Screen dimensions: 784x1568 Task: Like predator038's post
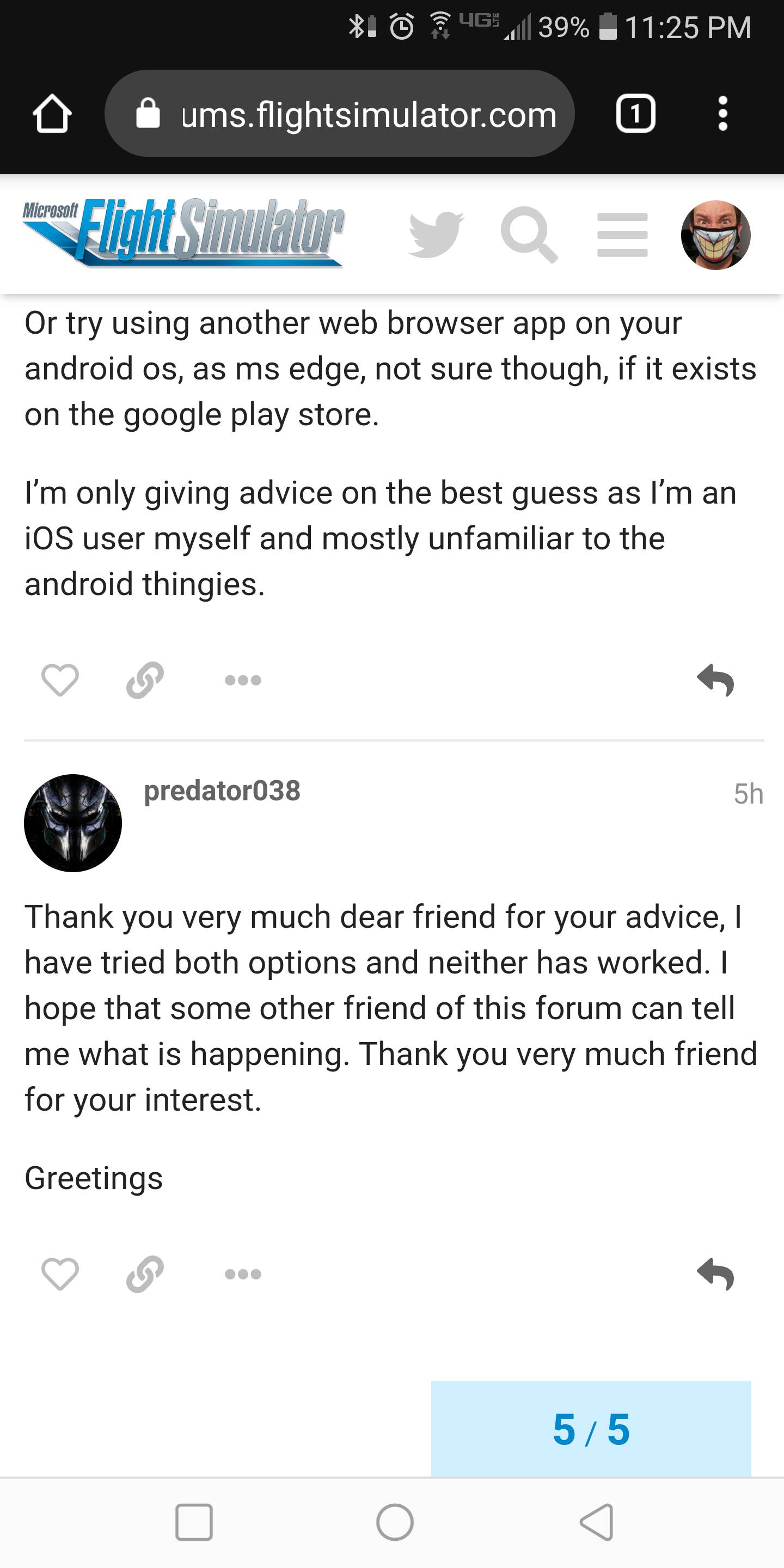point(60,1273)
